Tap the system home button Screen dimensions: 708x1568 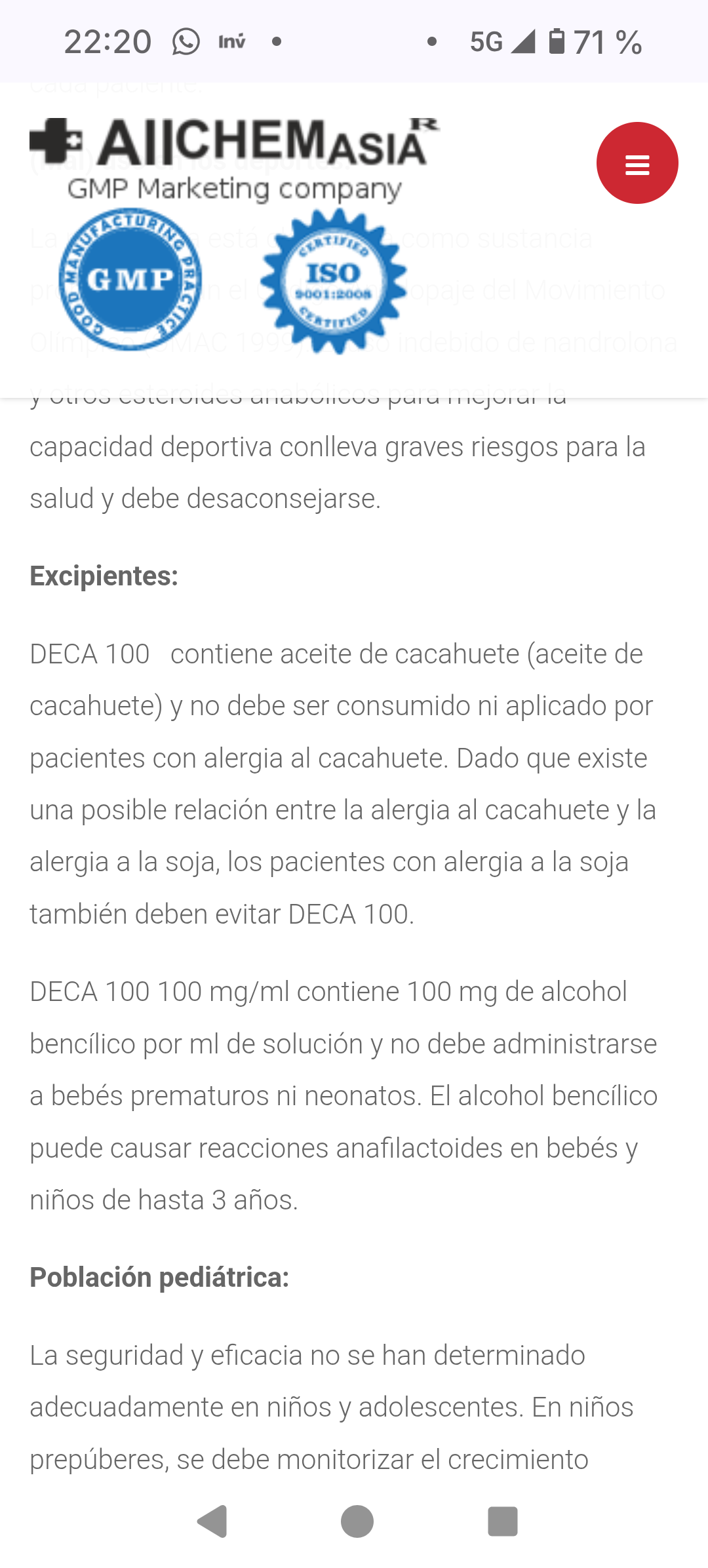pyautogui.click(x=357, y=1521)
